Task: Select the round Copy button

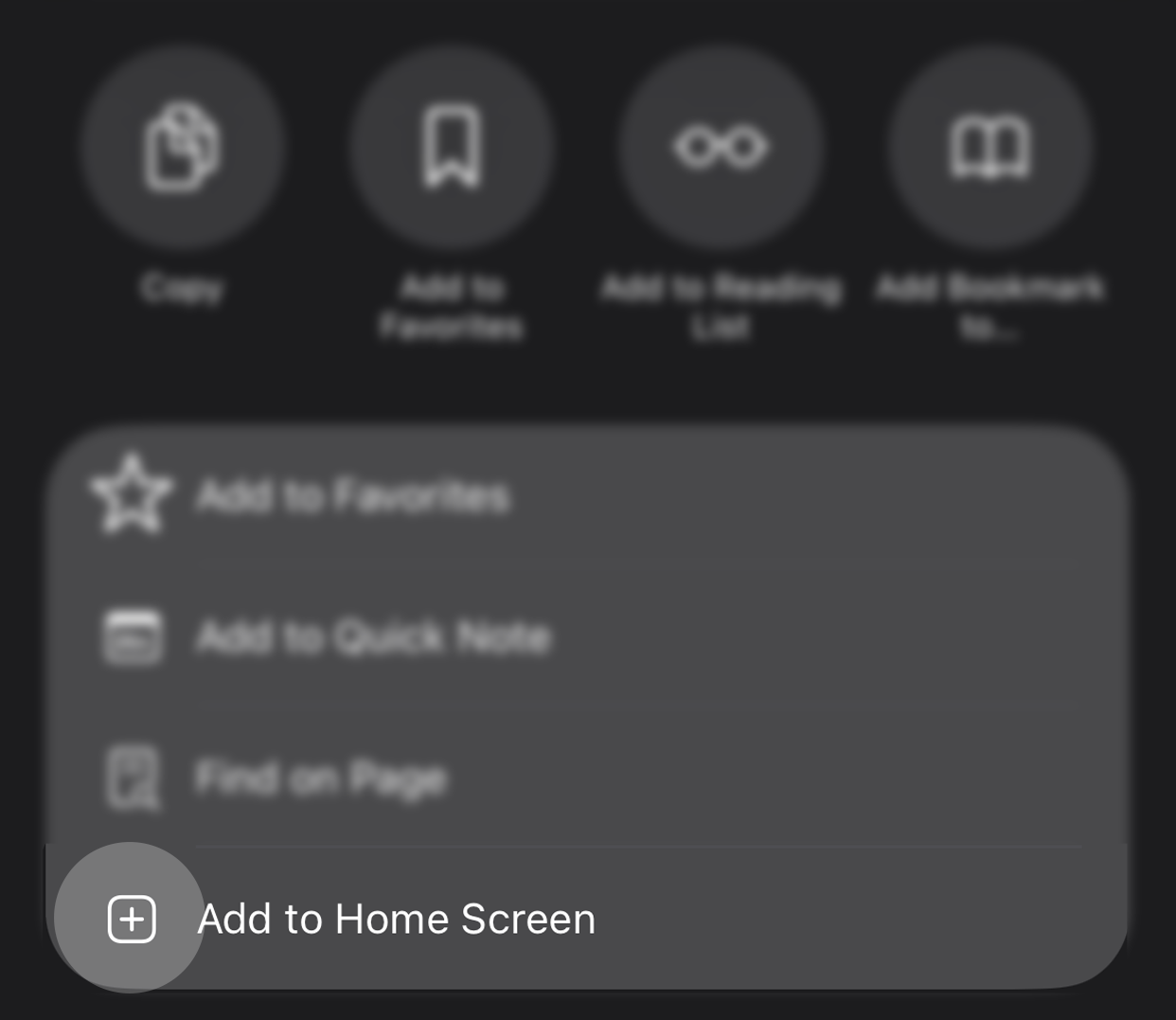Action: click(x=182, y=148)
